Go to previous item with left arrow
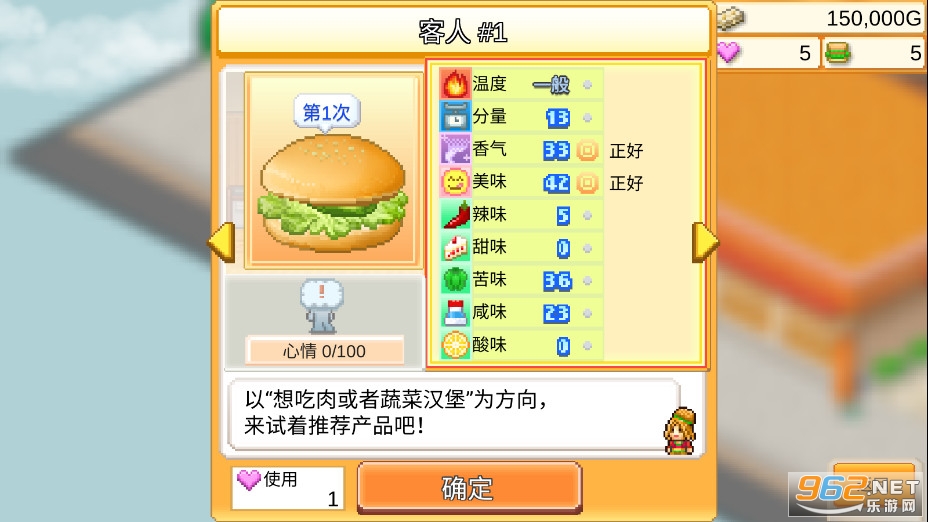The image size is (928, 522). click(x=221, y=243)
